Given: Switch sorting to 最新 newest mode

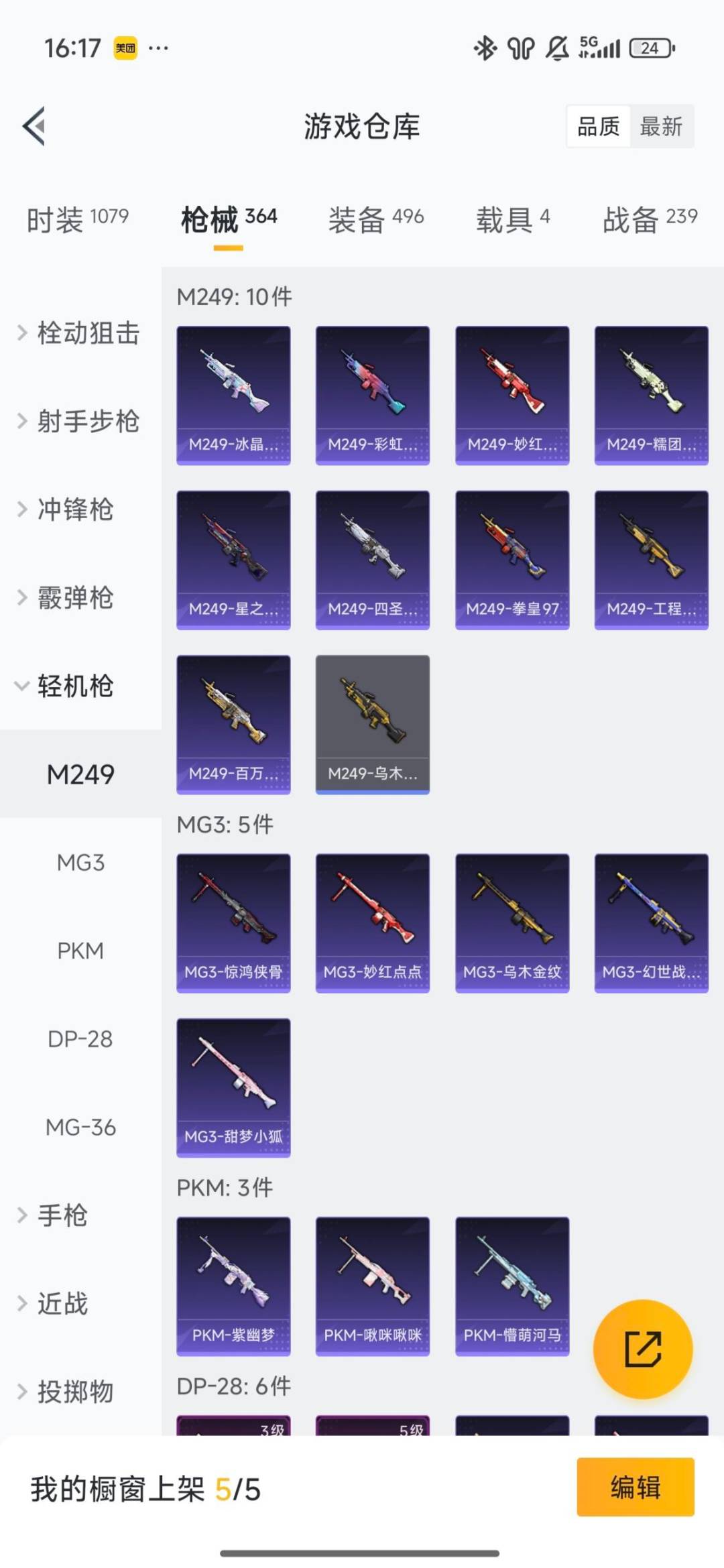Looking at the screenshot, I should (x=660, y=127).
